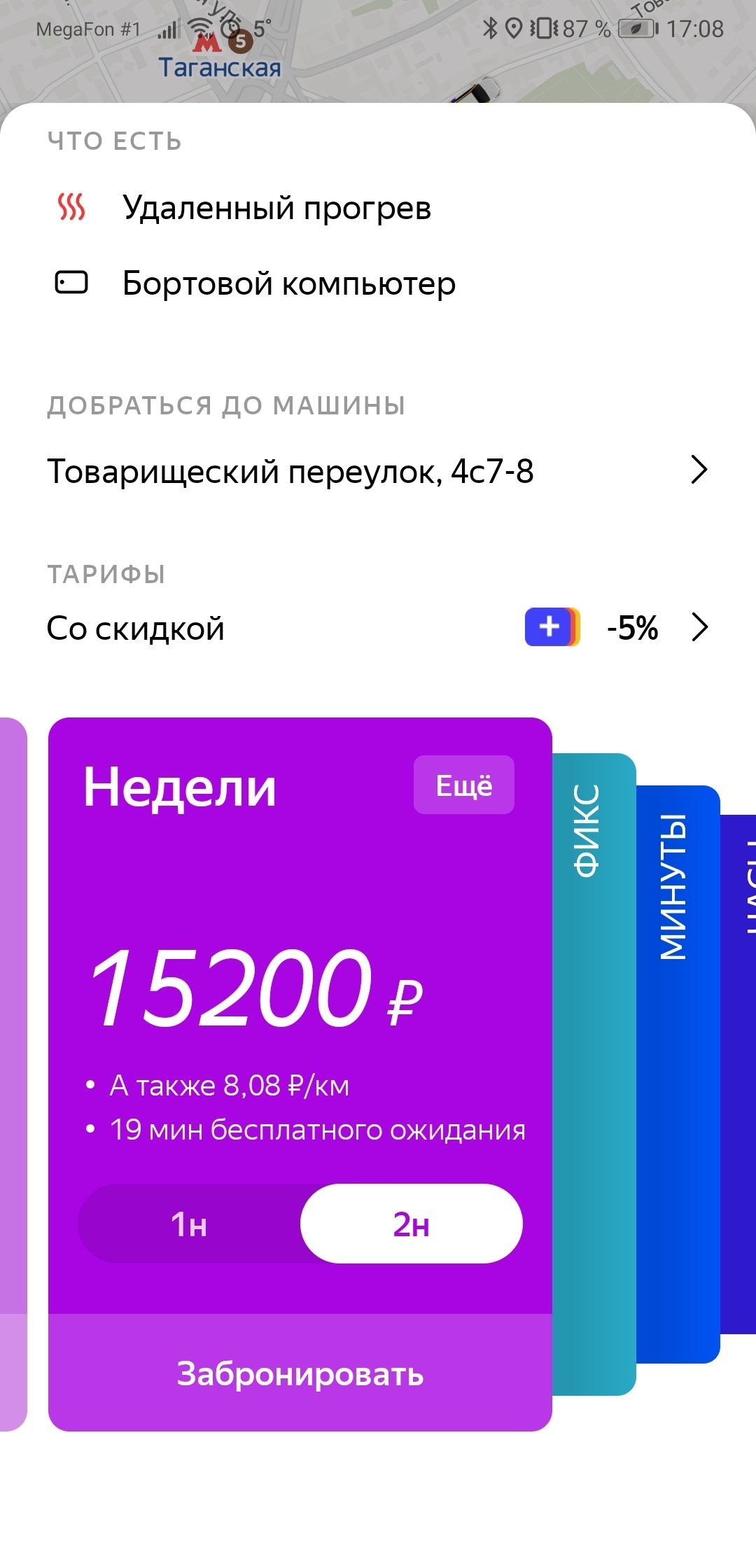Select the 1н duration option
Image resolution: width=756 pixels, height=1568 pixels.
click(x=189, y=1224)
